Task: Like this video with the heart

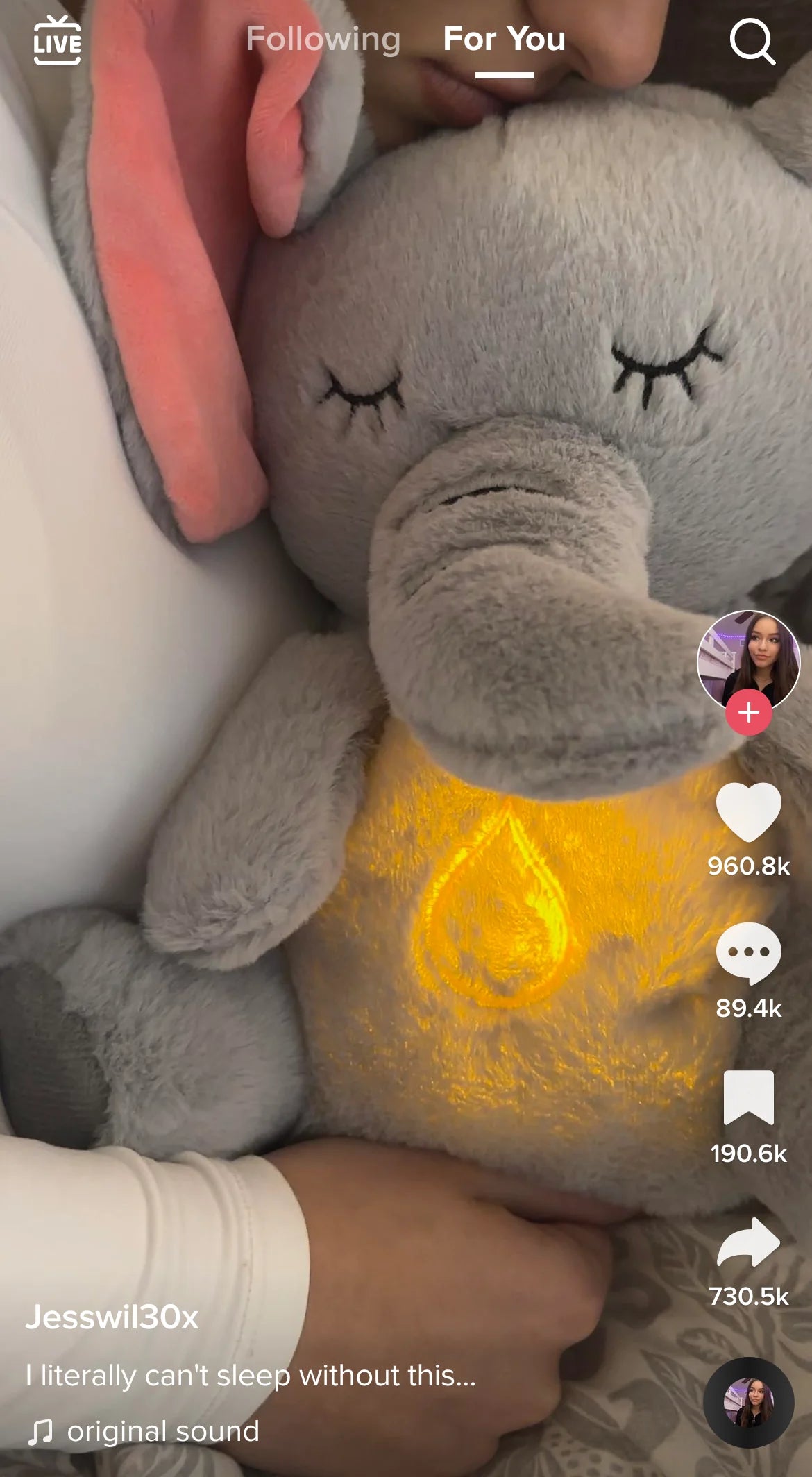Action: pyautogui.click(x=748, y=811)
